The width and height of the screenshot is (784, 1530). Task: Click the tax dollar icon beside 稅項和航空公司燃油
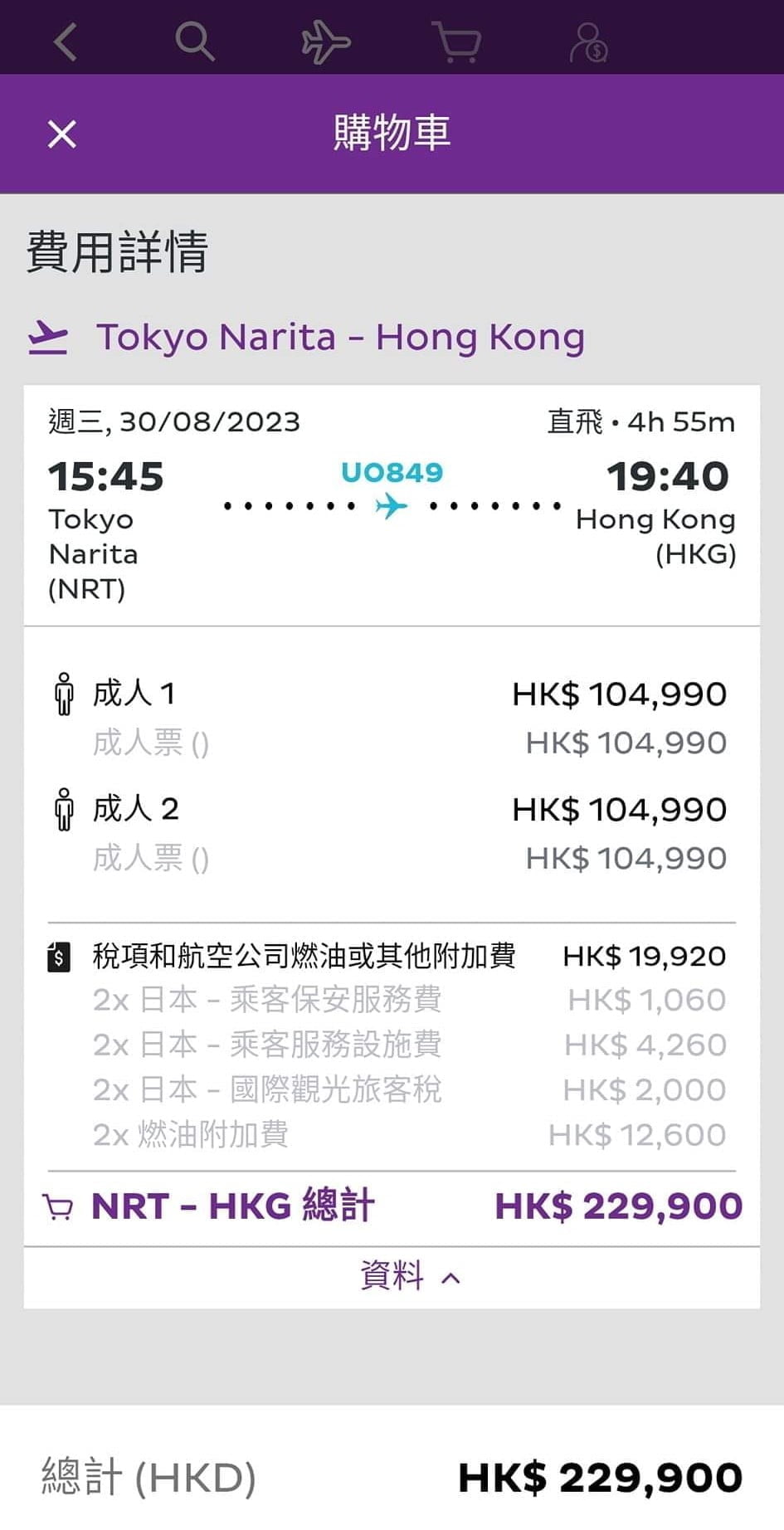[57, 956]
